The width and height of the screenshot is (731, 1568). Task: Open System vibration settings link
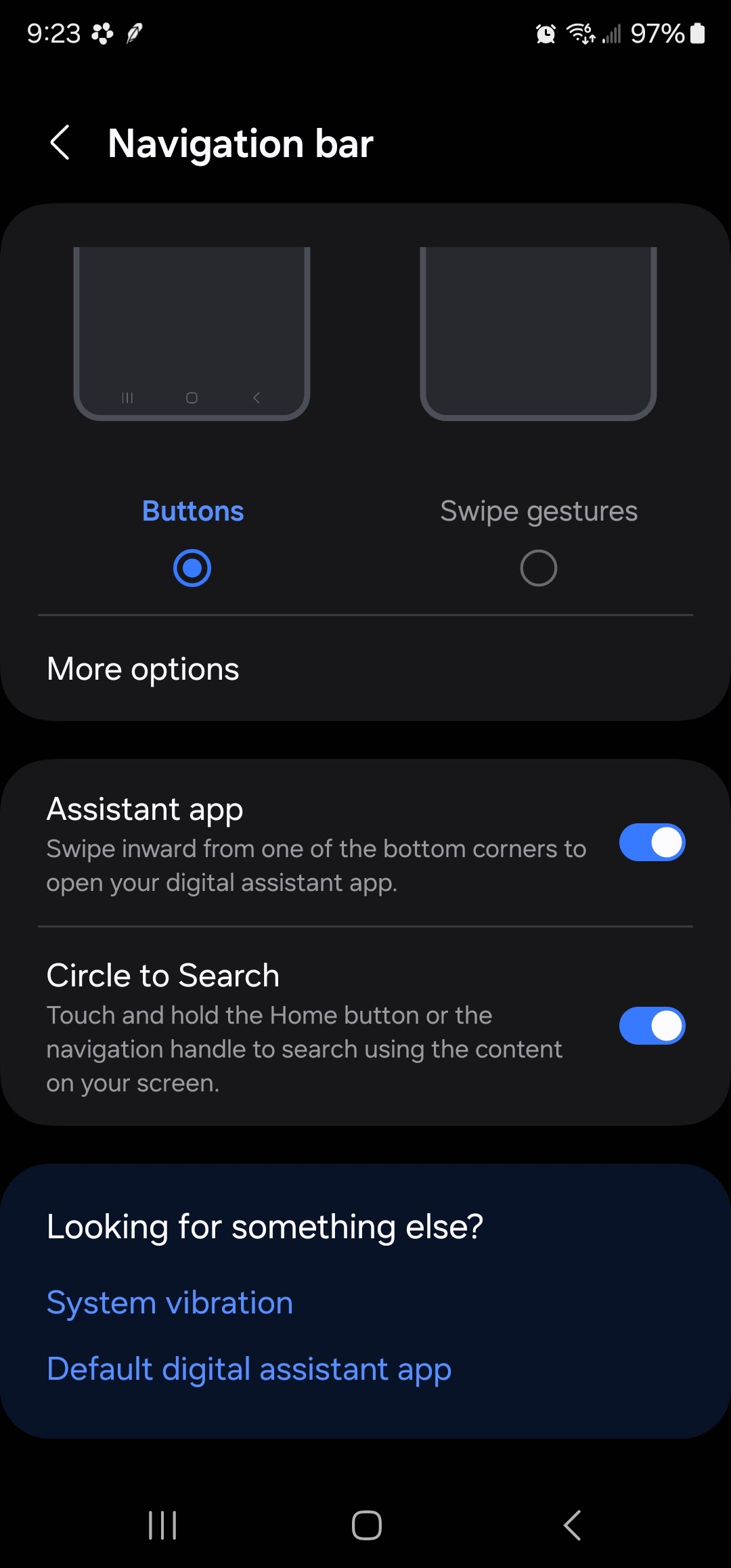click(x=170, y=1303)
